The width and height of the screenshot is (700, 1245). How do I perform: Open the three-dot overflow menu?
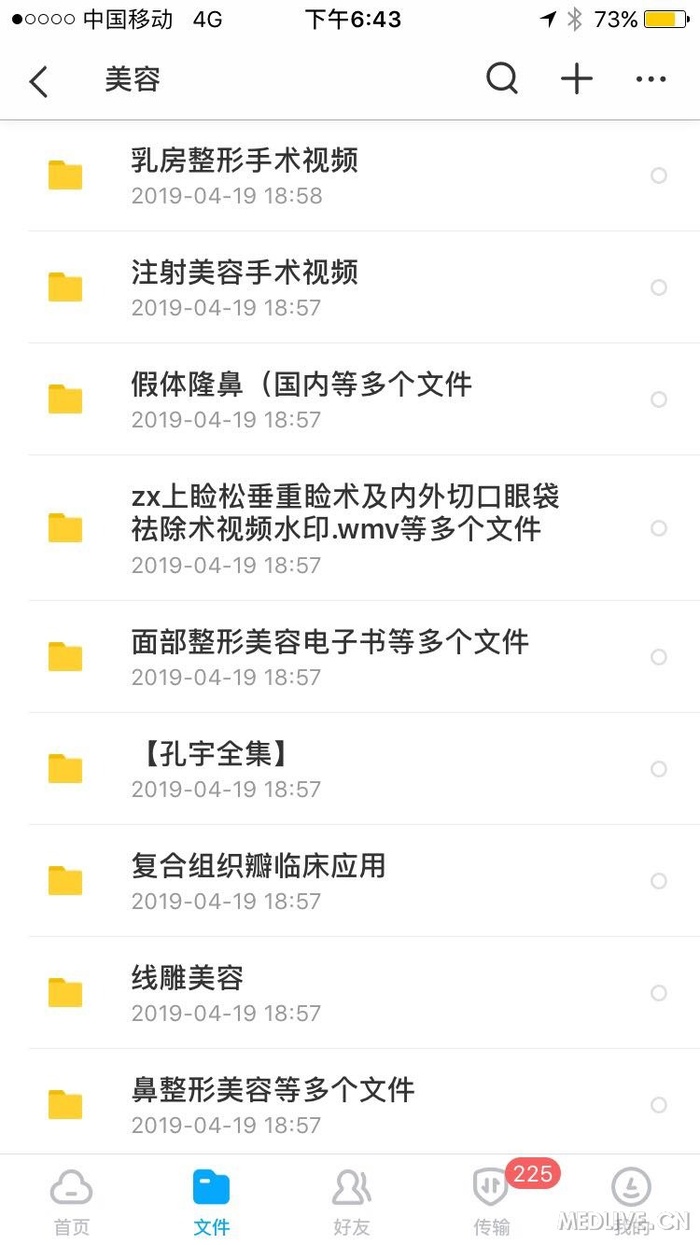[651, 79]
